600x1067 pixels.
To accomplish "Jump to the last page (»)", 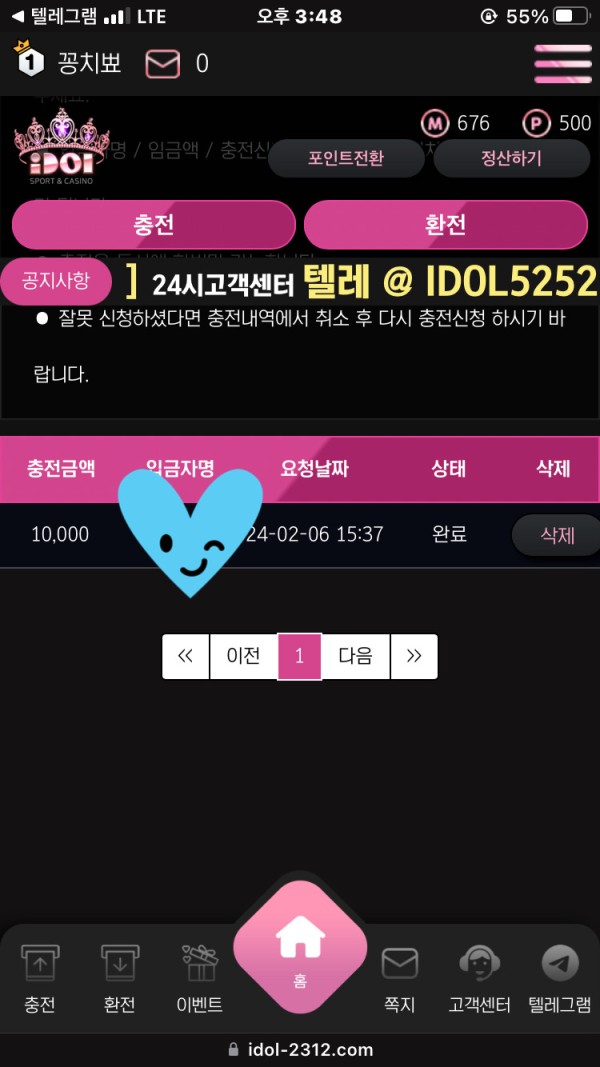I will click(x=413, y=656).
